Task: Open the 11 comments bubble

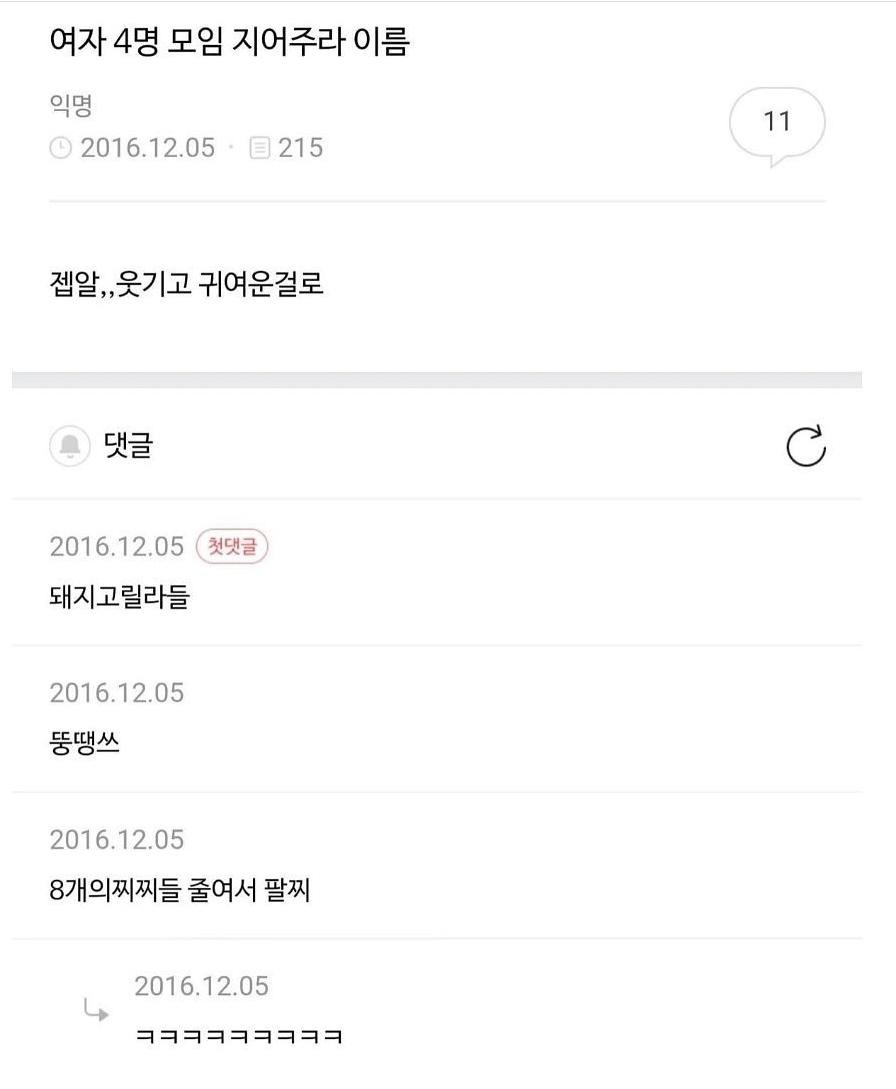Action: tap(777, 124)
